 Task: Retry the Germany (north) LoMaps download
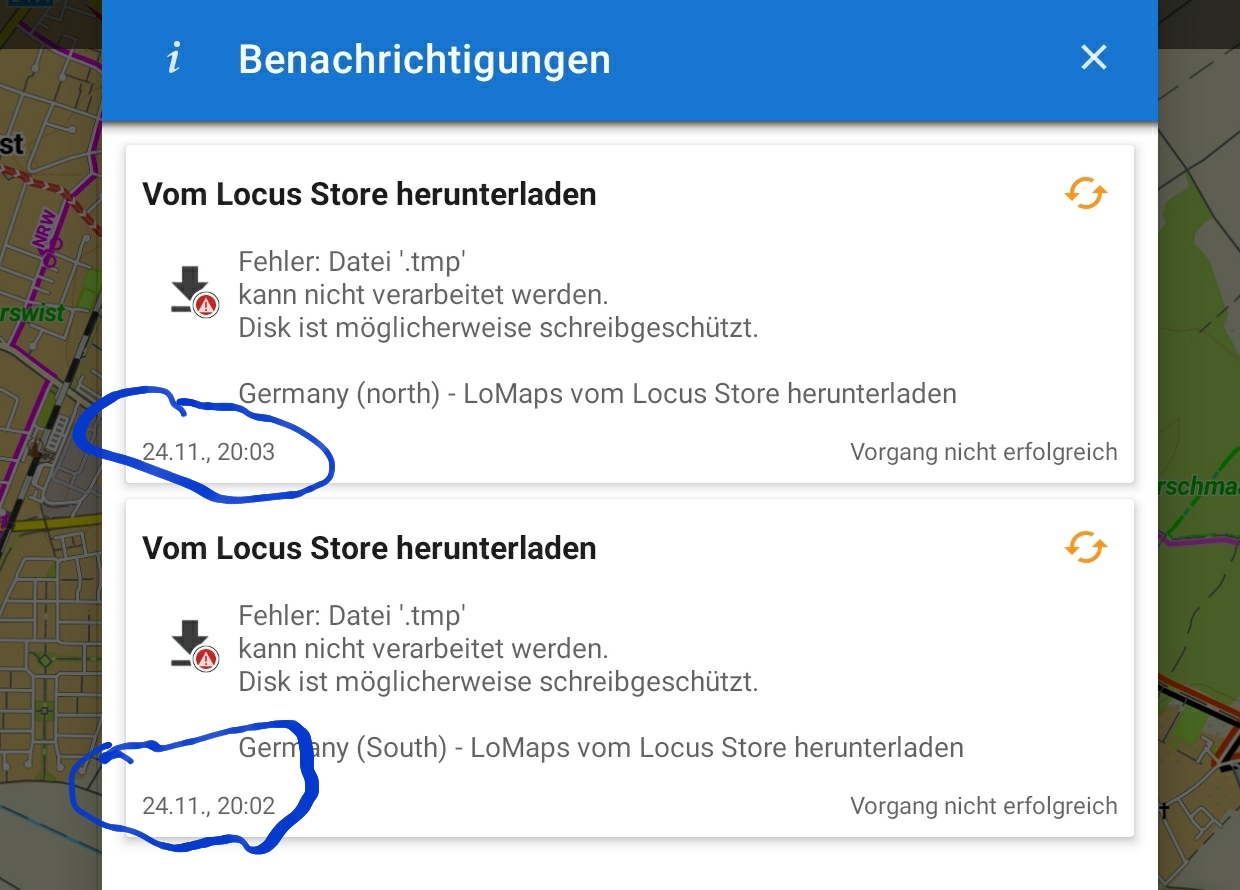(x=1085, y=193)
